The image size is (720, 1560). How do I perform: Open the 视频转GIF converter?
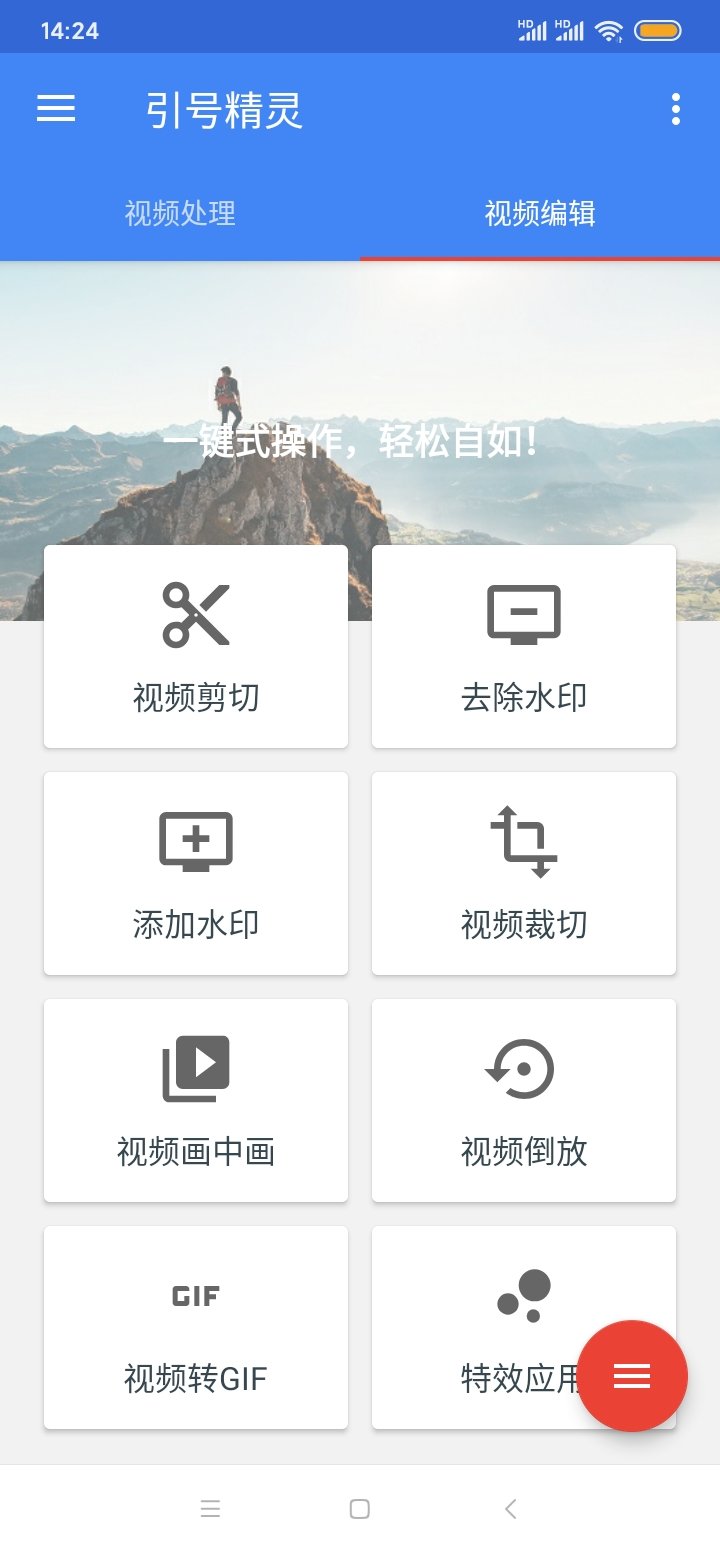tap(194, 1327)
